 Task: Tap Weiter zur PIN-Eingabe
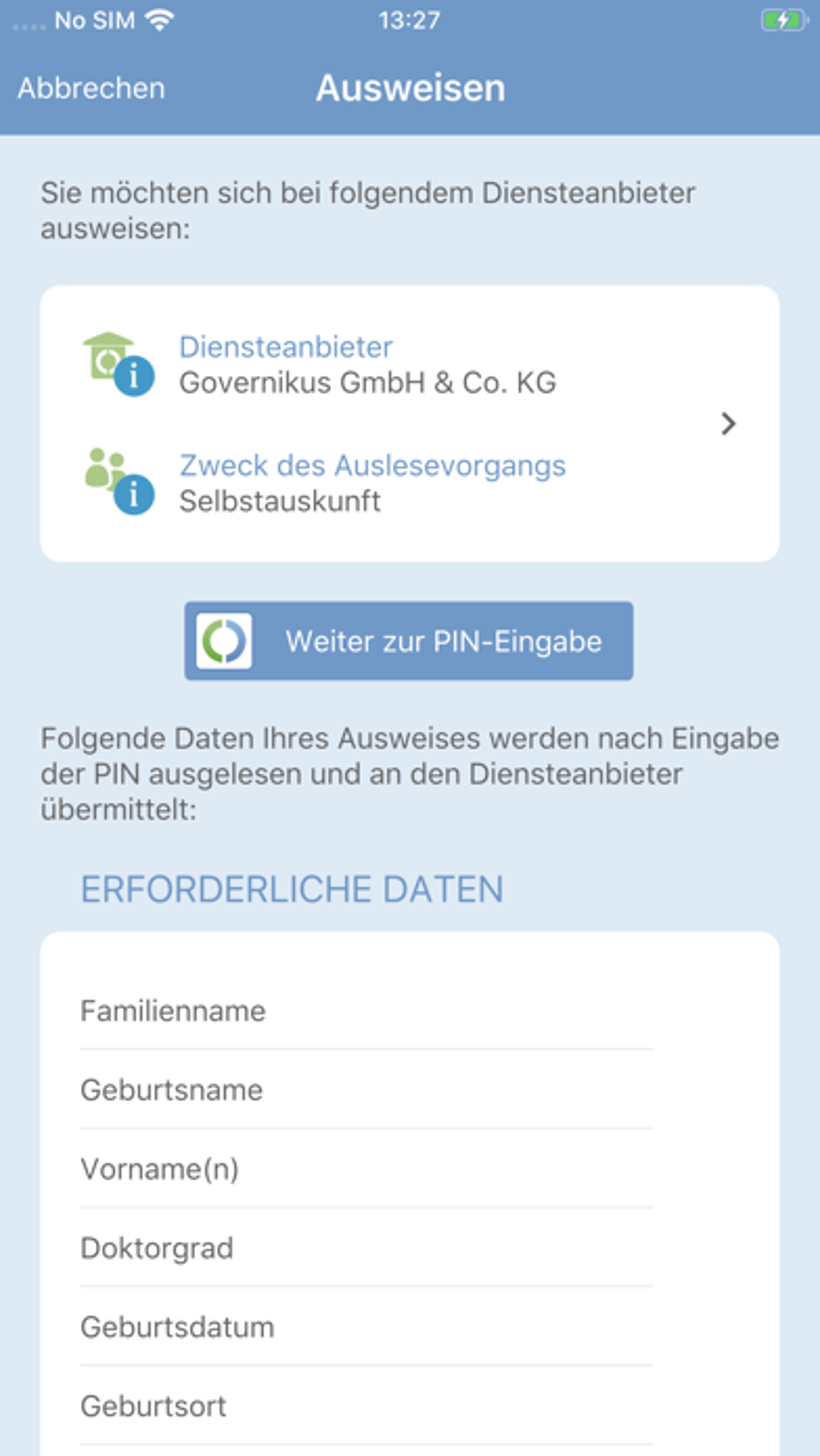tap(408, 641)
